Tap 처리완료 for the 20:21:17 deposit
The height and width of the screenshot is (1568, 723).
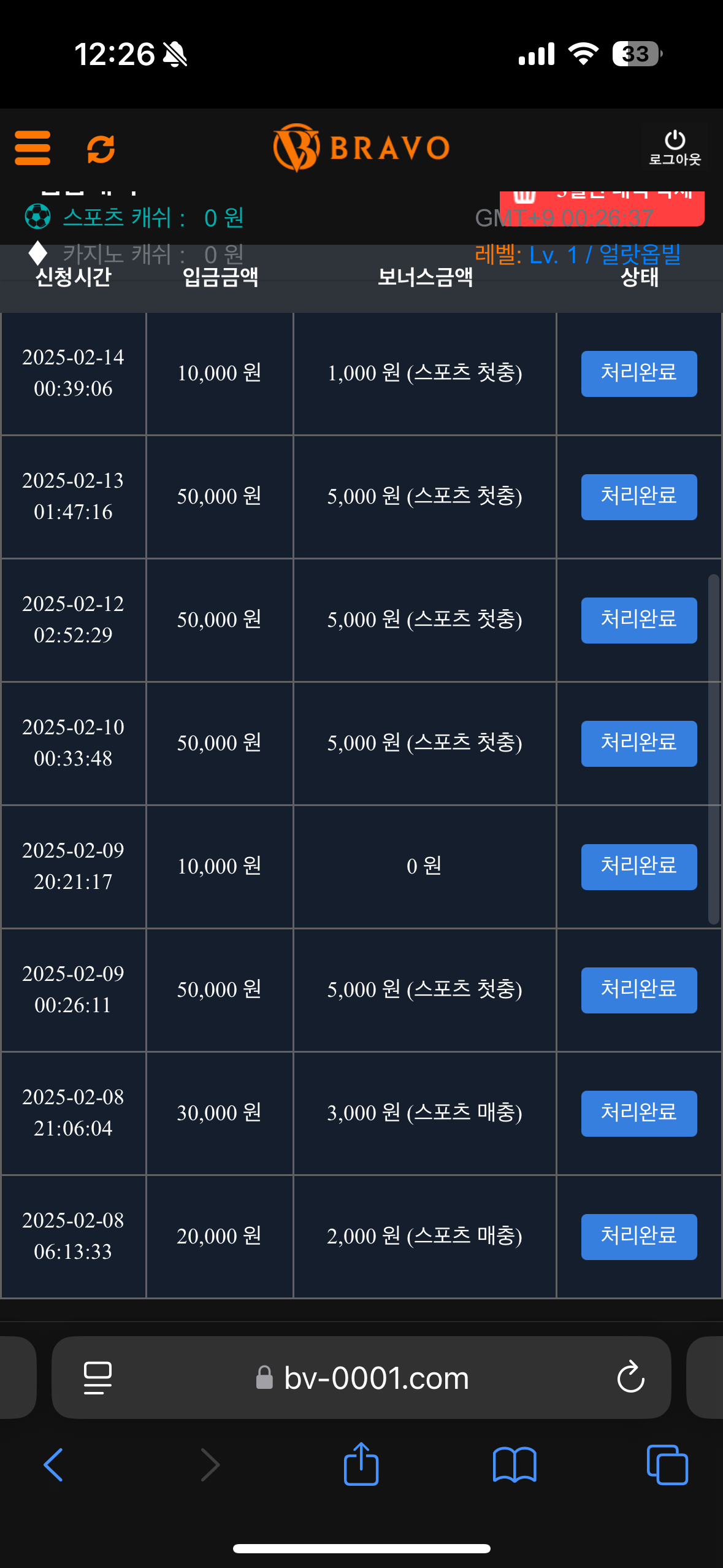coord(639,867)
